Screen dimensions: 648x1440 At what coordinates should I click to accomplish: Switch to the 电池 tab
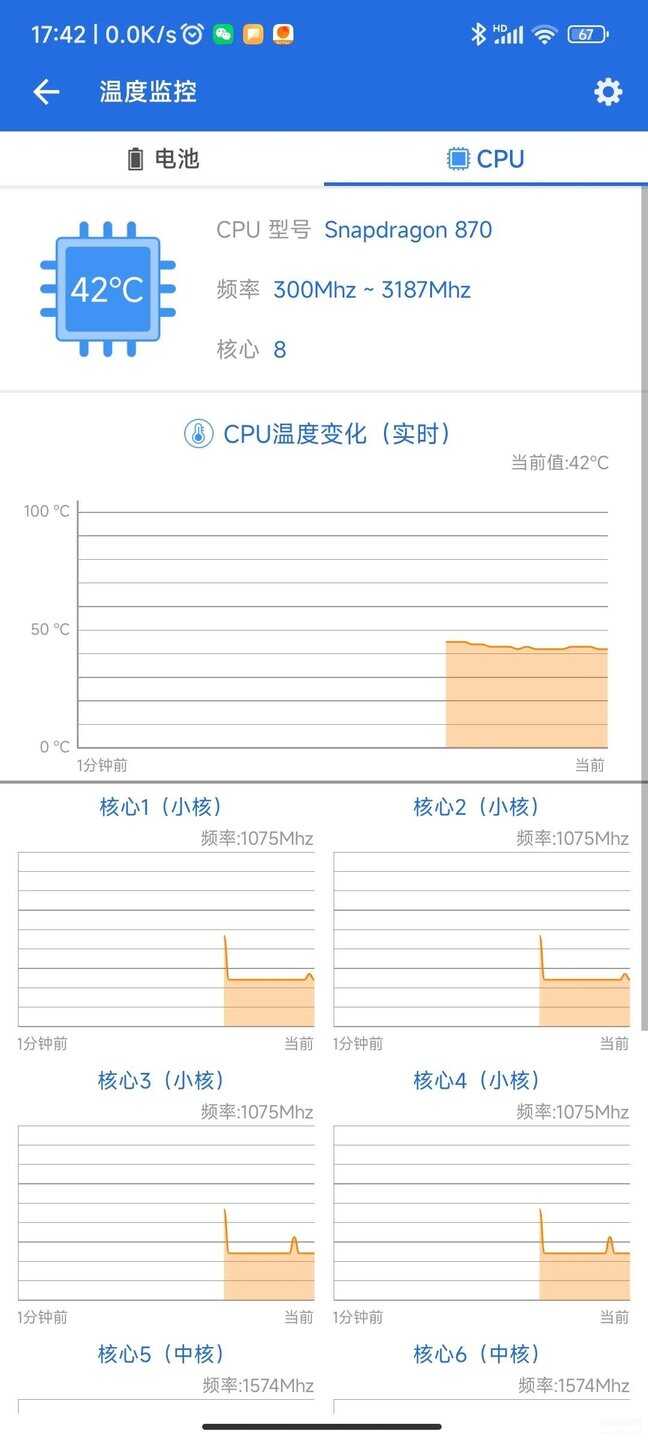(162, 158)
